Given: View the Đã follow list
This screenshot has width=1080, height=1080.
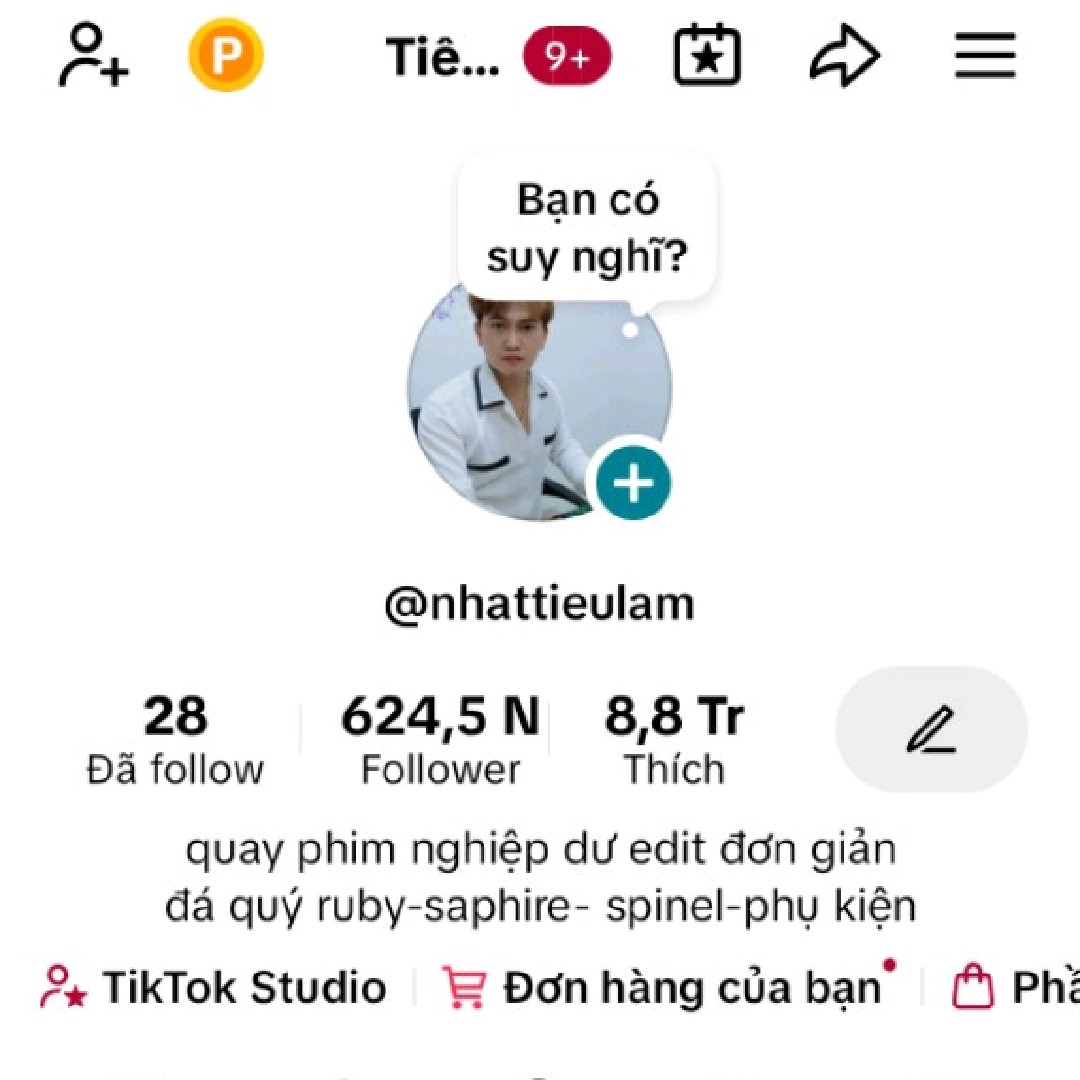Looking at the screenshot, I should coord(175,740).
